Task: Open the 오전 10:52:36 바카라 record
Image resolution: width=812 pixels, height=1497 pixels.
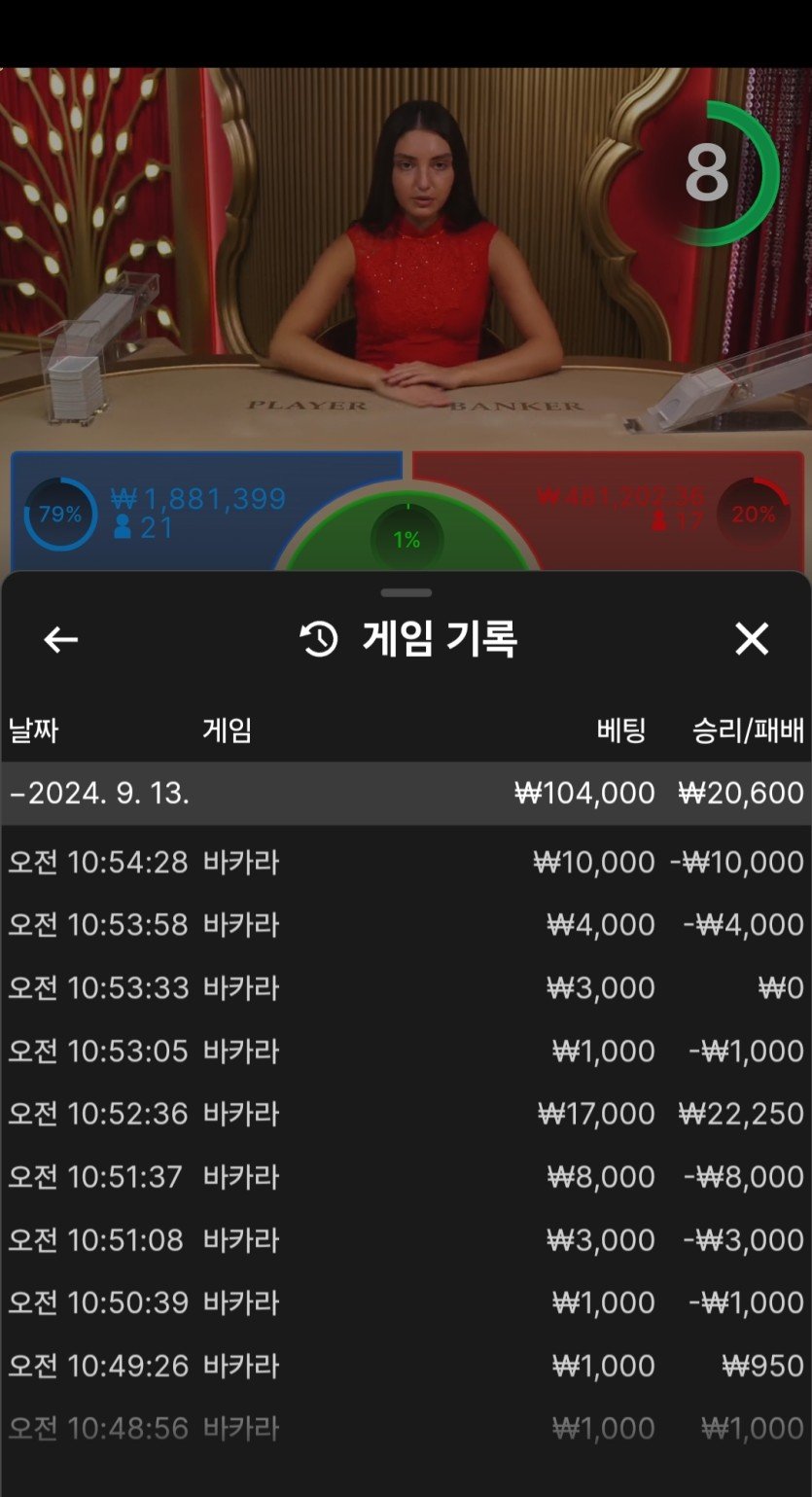Action: click(406, 1113)
